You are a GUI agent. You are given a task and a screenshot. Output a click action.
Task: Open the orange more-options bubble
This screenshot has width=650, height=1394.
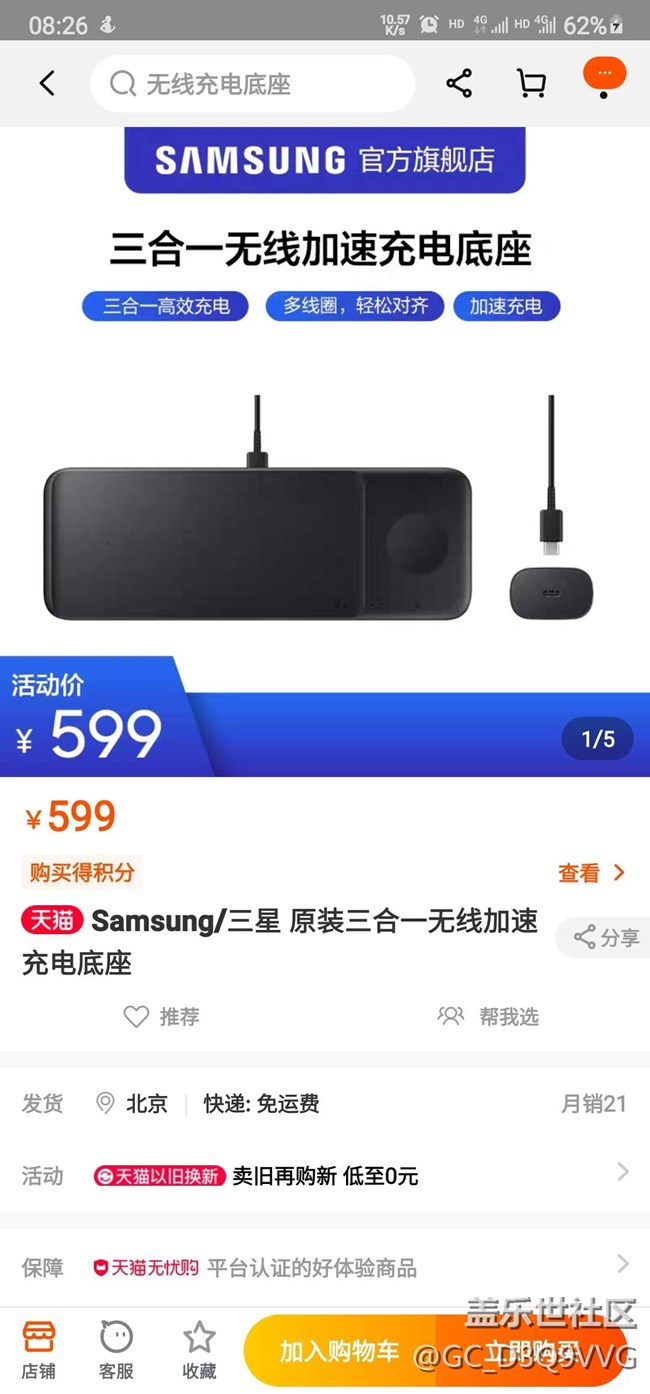pos(604,76)
